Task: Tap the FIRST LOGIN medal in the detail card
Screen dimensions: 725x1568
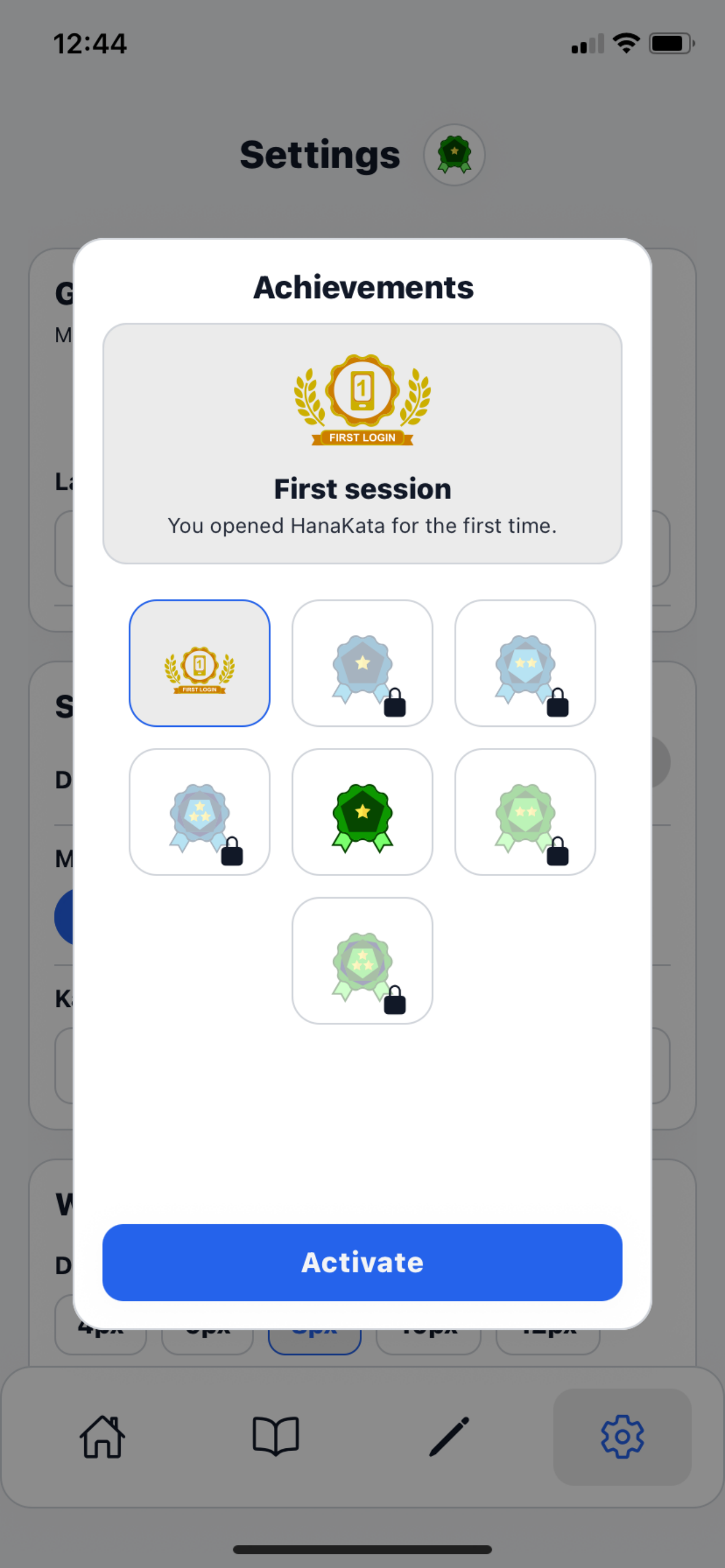Action: 361,402
